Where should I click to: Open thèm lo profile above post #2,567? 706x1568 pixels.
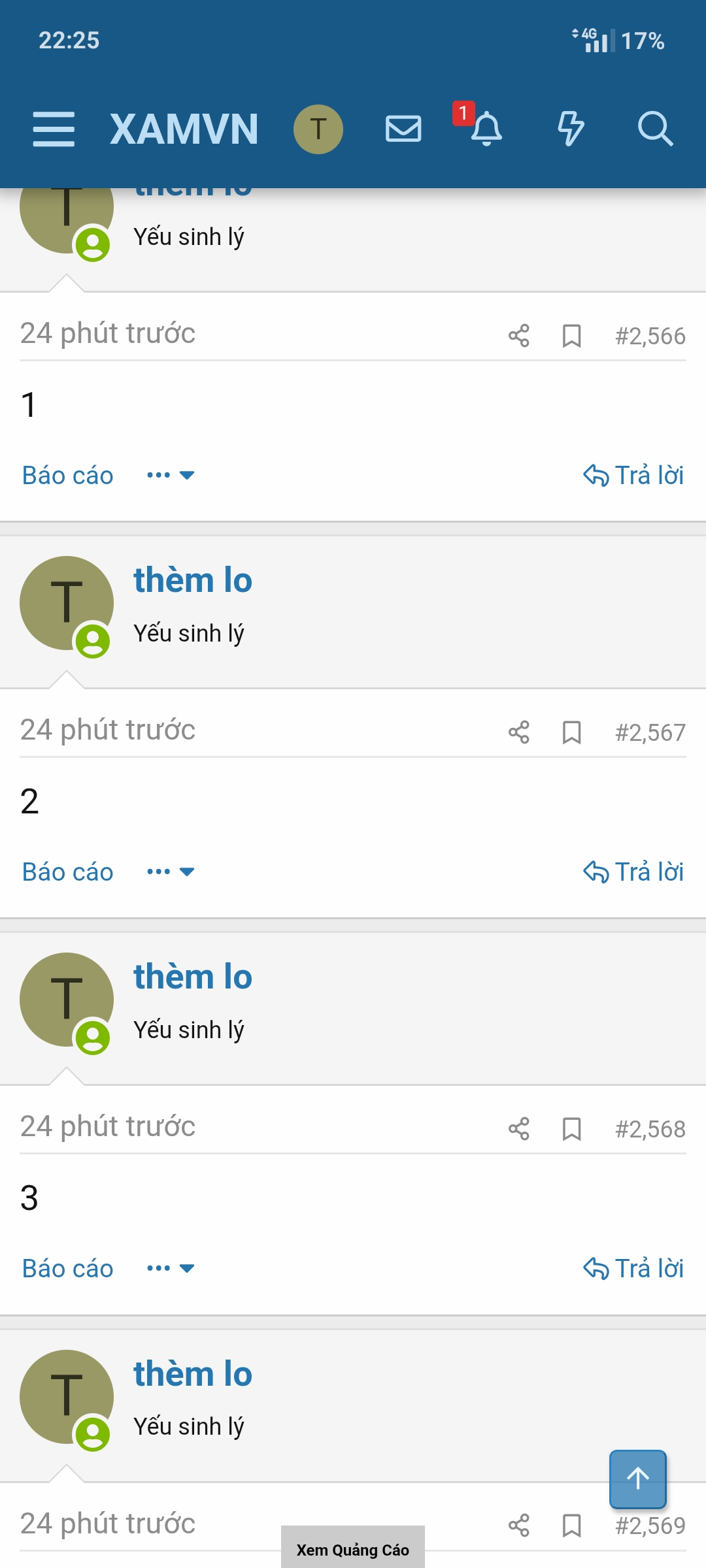pyautogui.click(x=193, y=580)
